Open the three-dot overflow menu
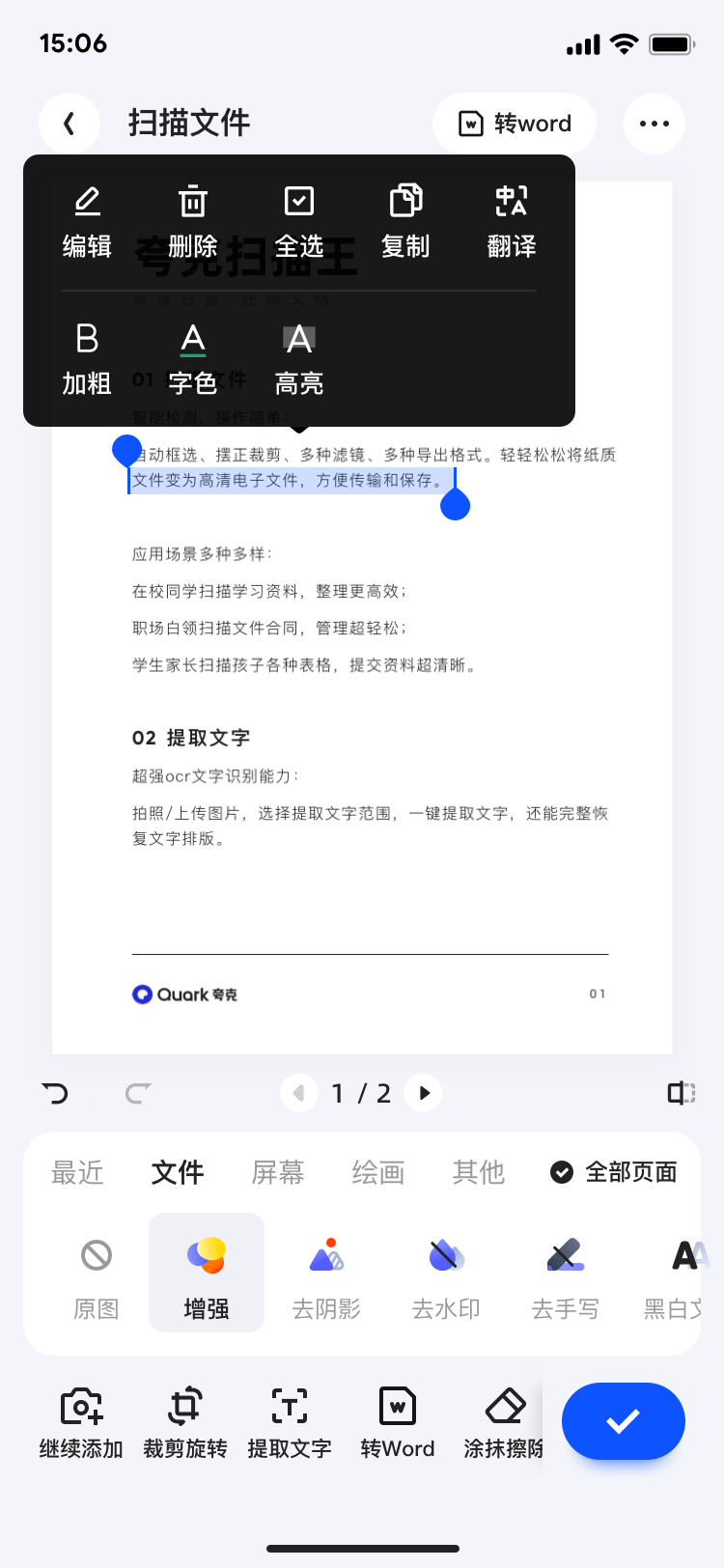The width and height of the screenshot is (724, 1568). pos(654,124)
